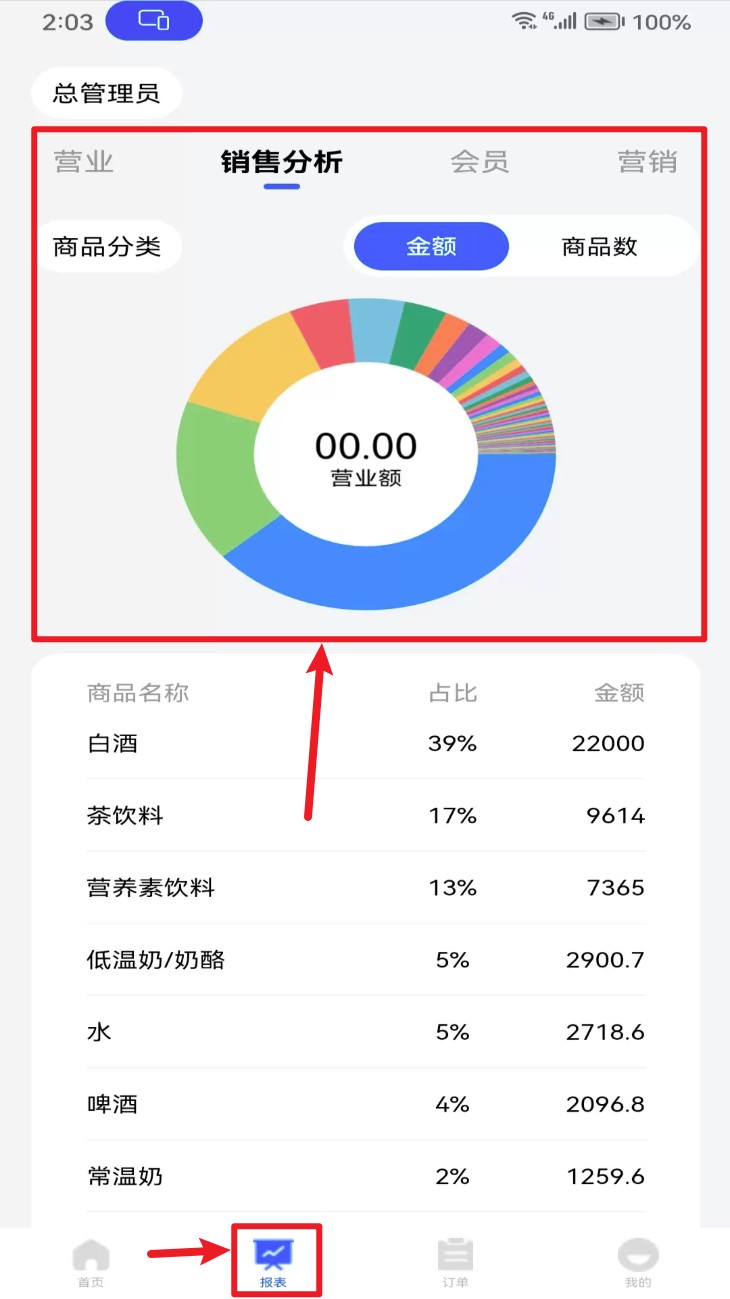The image size is (730, 1299).
Task: Open the 总管理员 role selector
Action: (106, 94)
